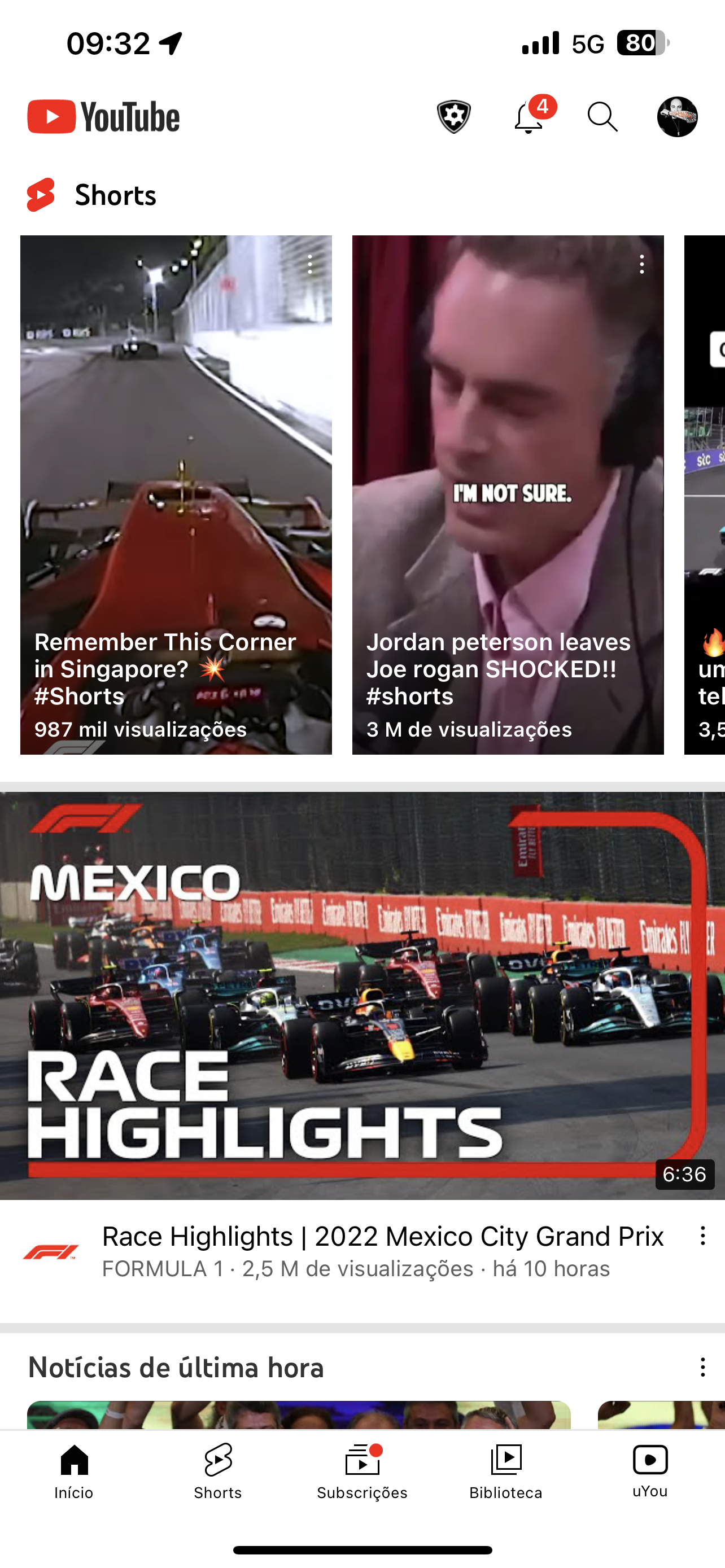Open the FORMULA 1 channel avatar
Viewport: 725px width, 1568px height.
51,1251
